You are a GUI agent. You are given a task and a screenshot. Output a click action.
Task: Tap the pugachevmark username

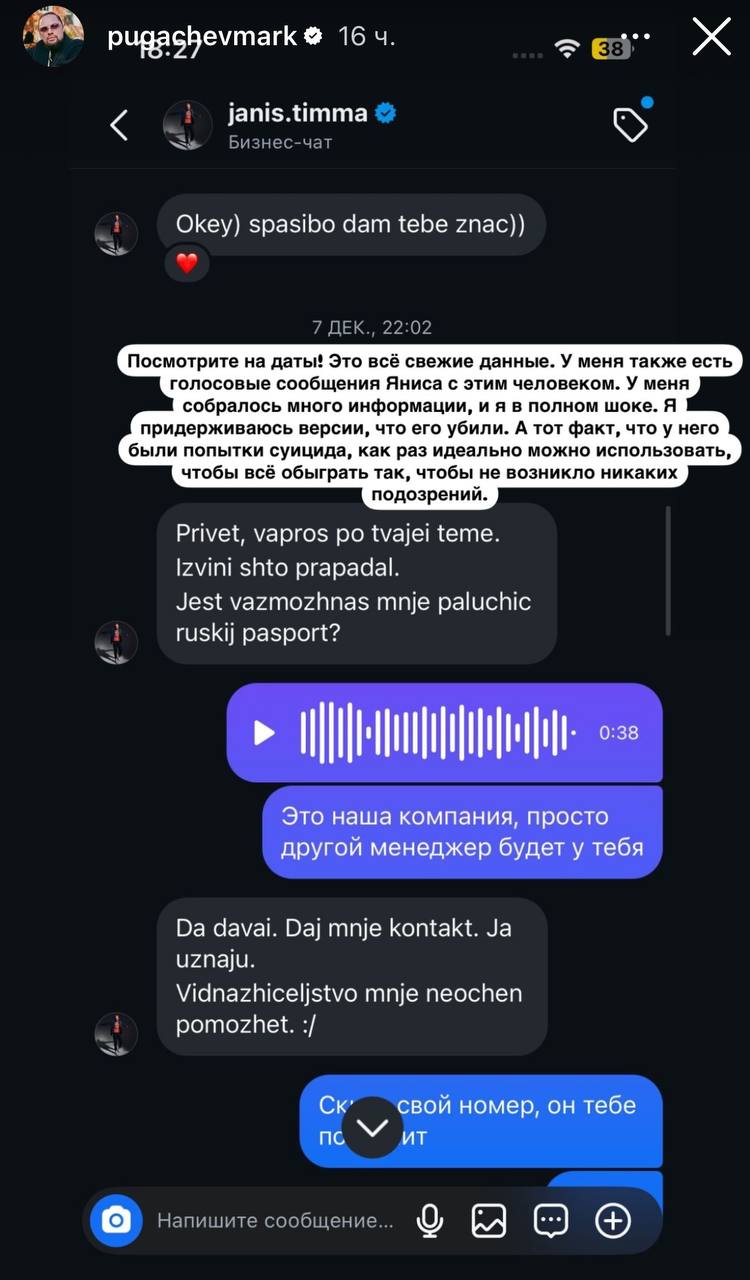202,37
